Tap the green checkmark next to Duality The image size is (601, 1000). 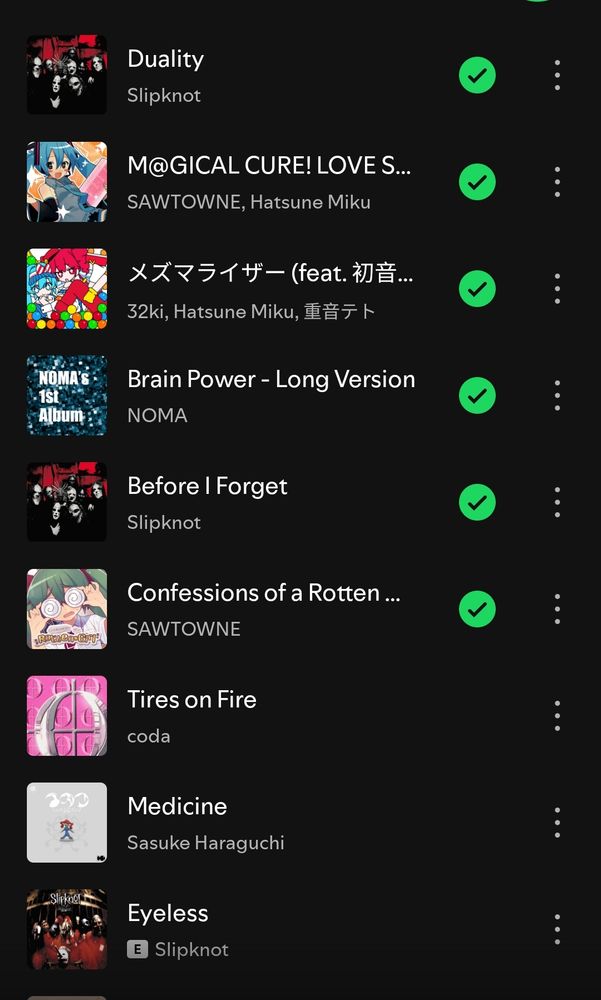tap(477, 75)
